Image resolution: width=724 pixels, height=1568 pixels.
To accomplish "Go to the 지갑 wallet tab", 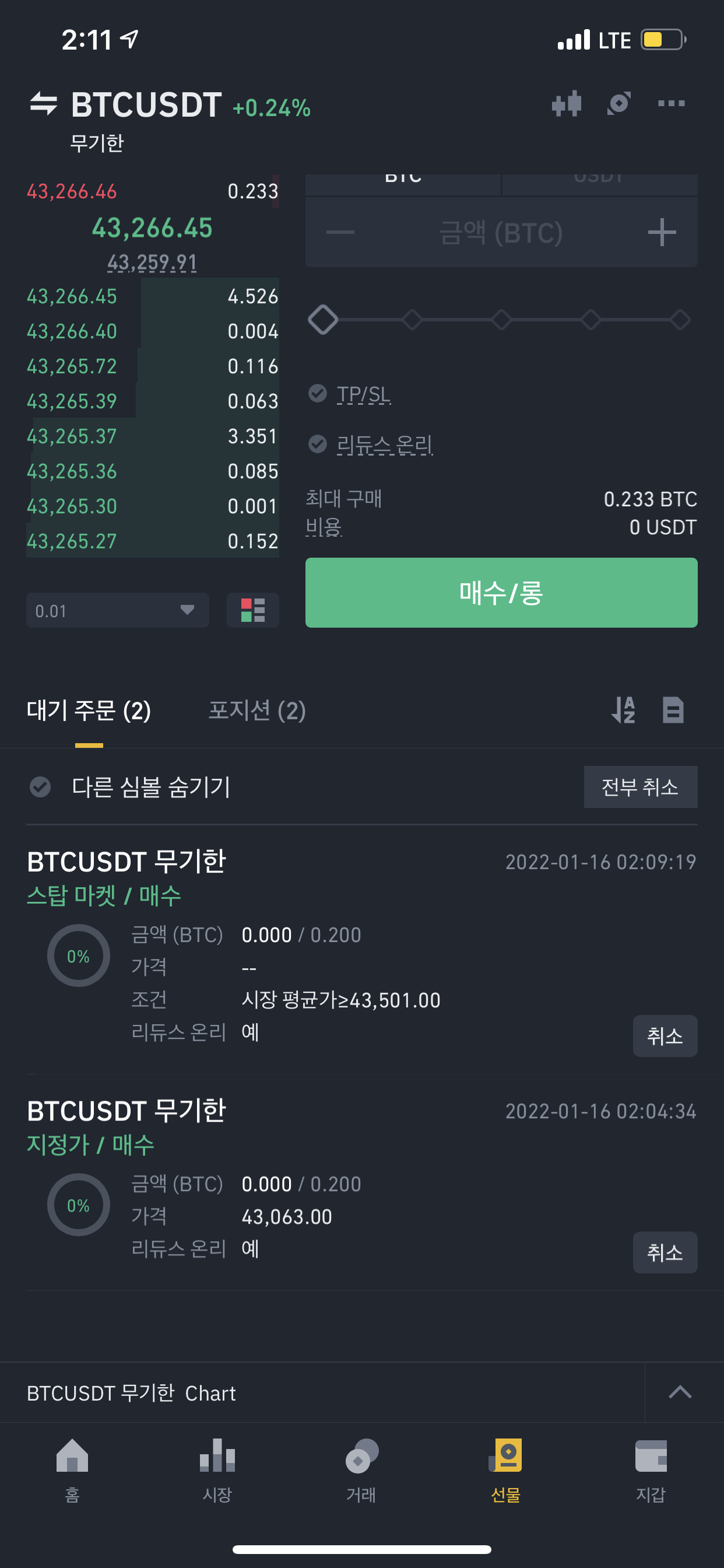I will coord(651,1471).
